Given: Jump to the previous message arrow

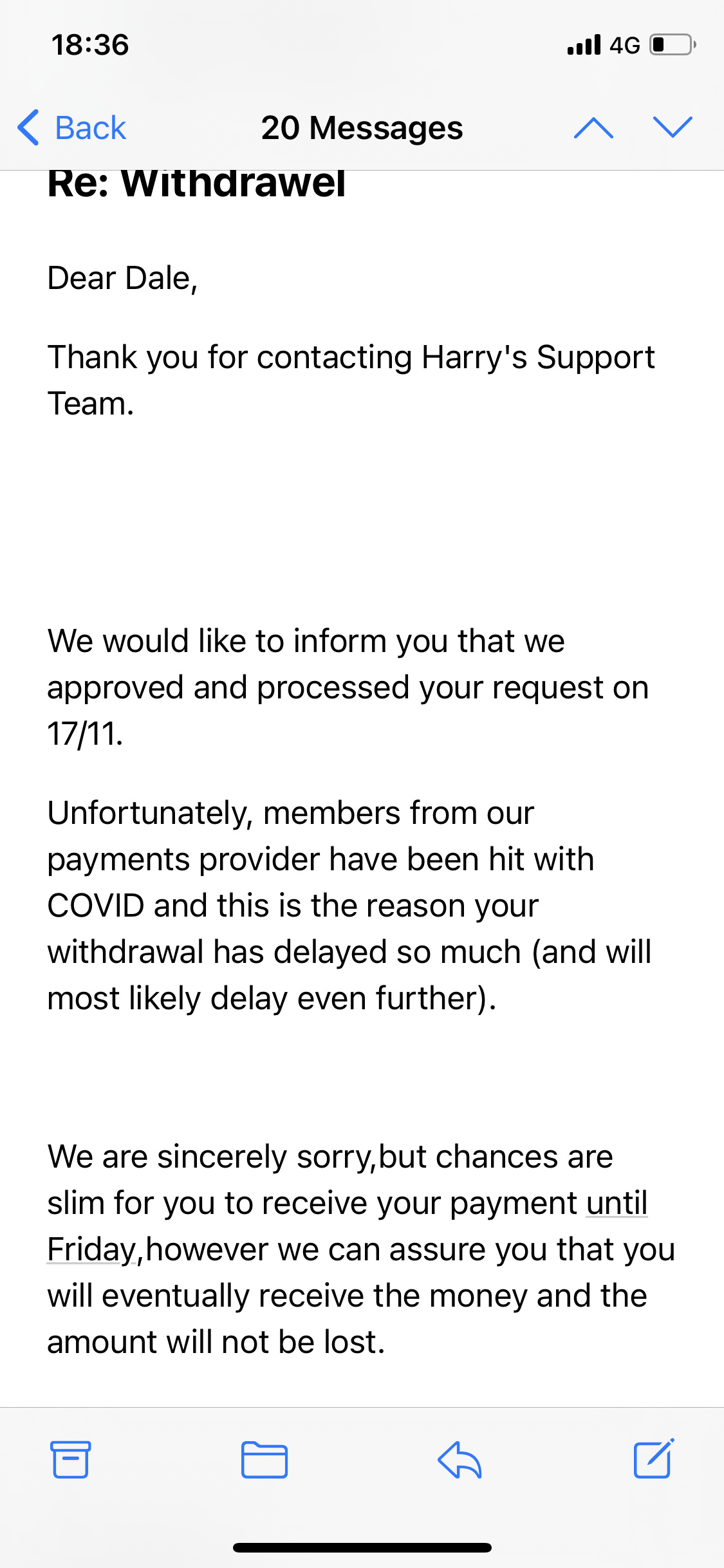Looking at the screenshot, I should (x=593, y=127).
